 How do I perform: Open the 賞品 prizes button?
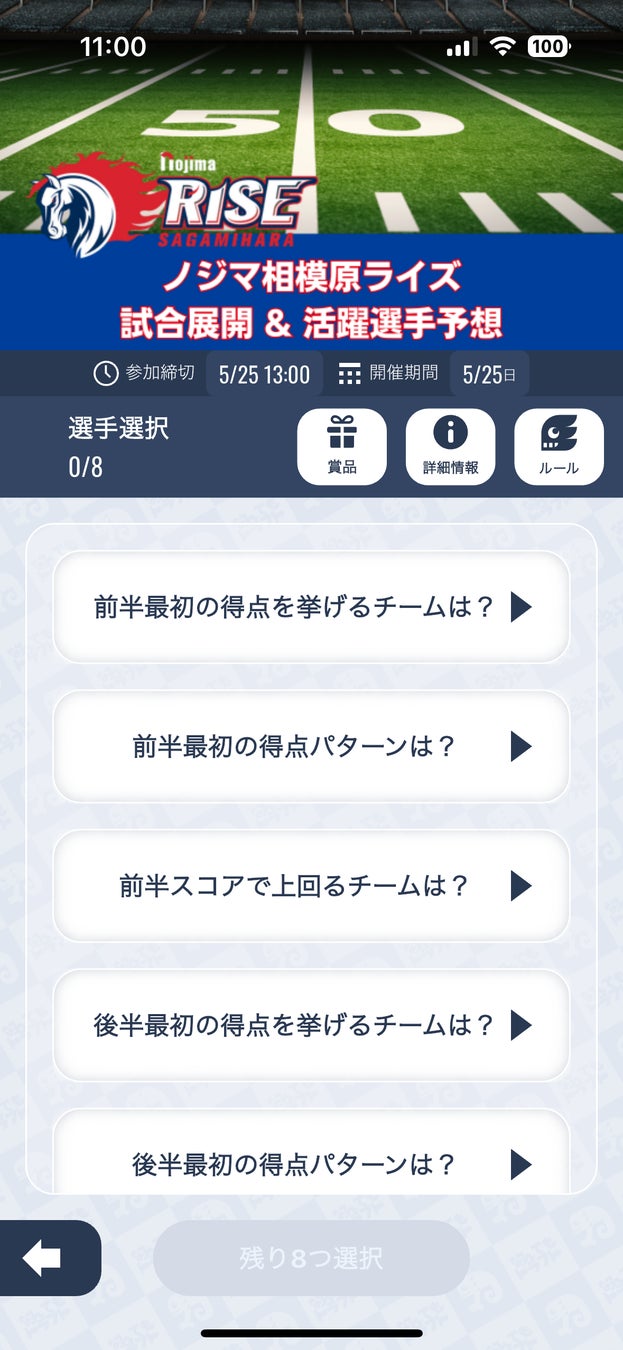tap(342, 447)
